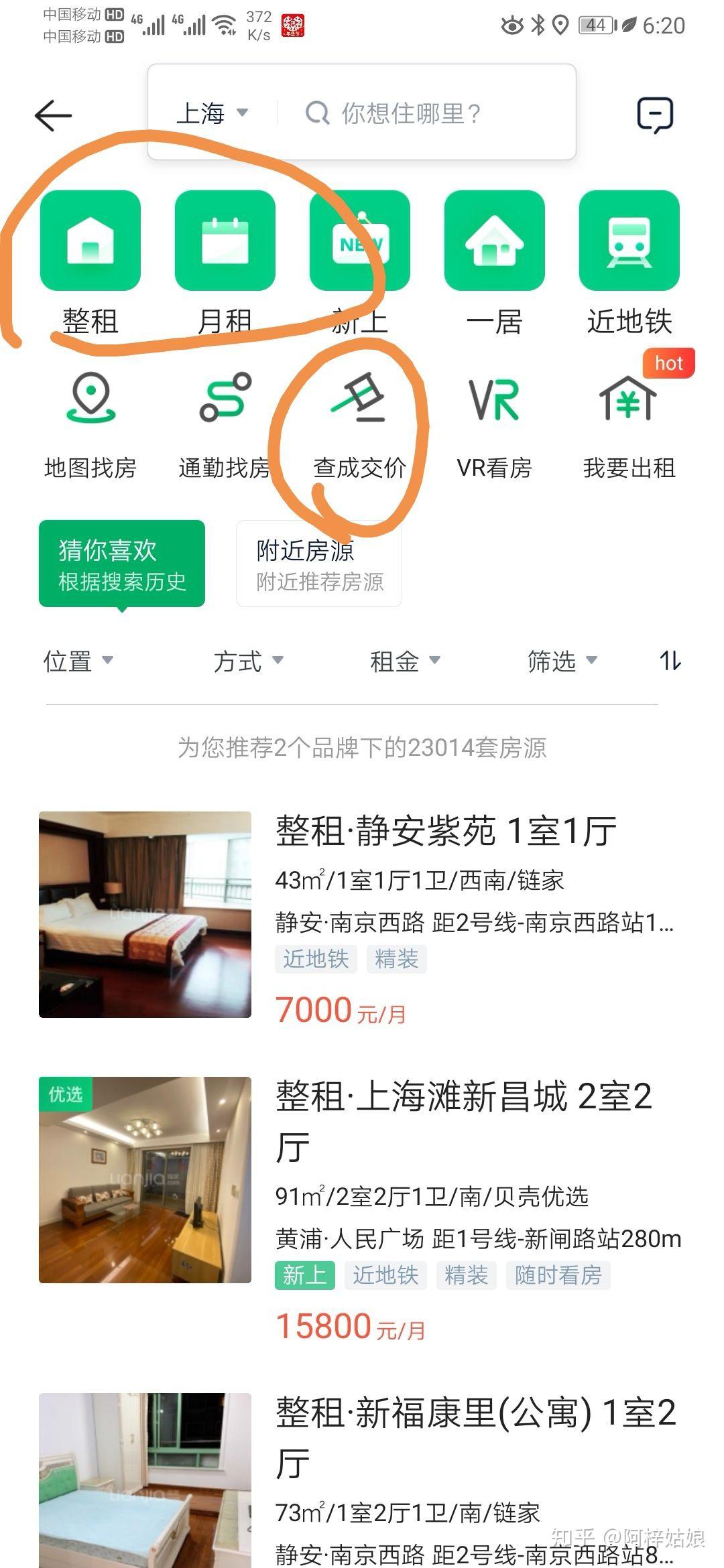Go back with the arrow icon

[54, 115]
